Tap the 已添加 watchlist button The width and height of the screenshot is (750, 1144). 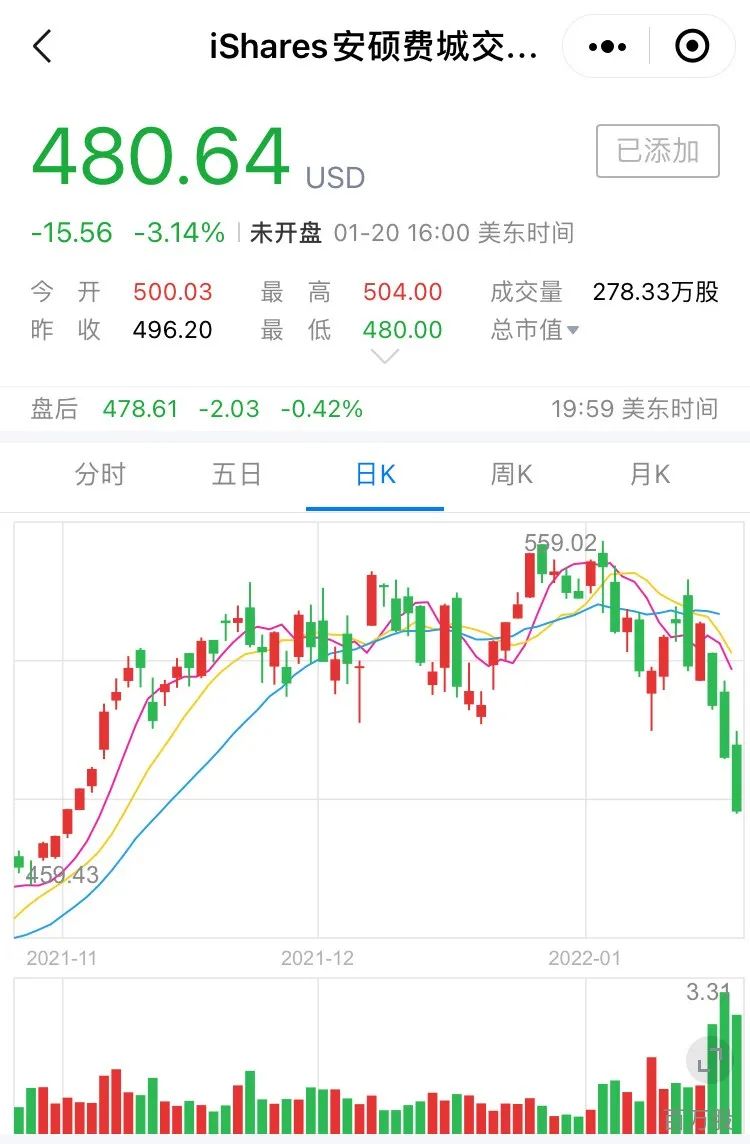(x=657, y=151)
